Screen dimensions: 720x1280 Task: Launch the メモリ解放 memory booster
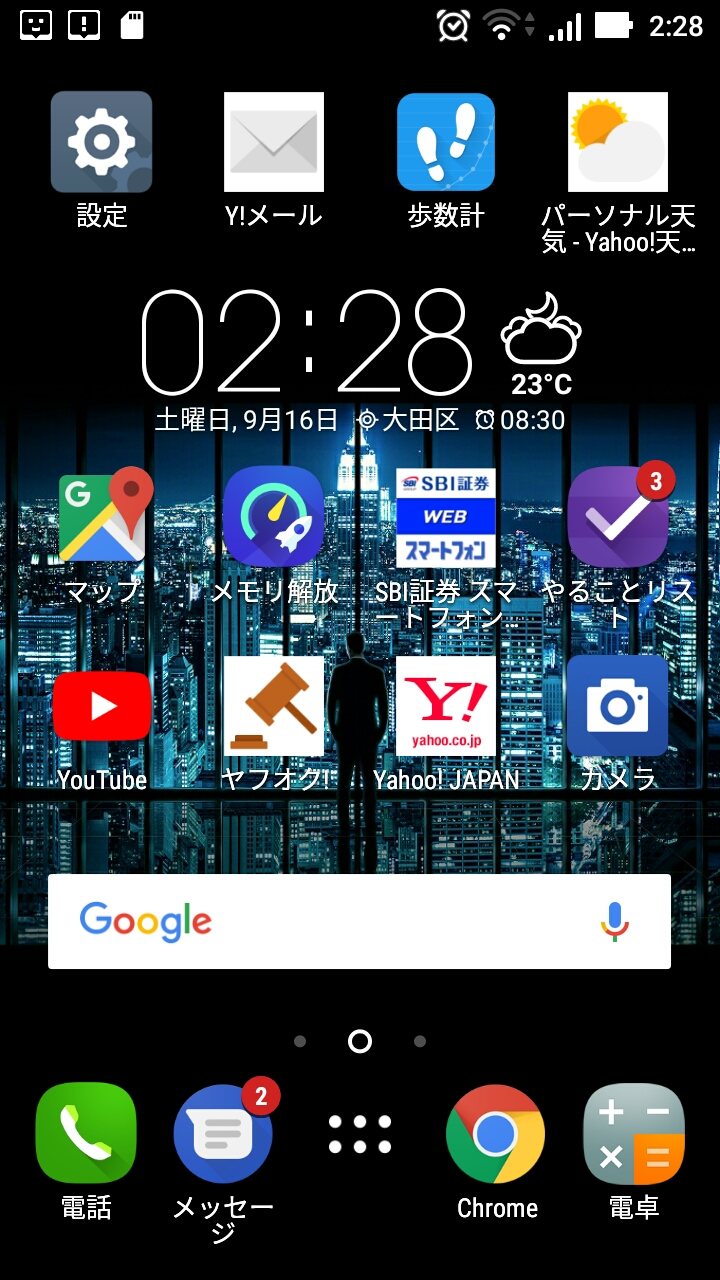pos(273,518)
